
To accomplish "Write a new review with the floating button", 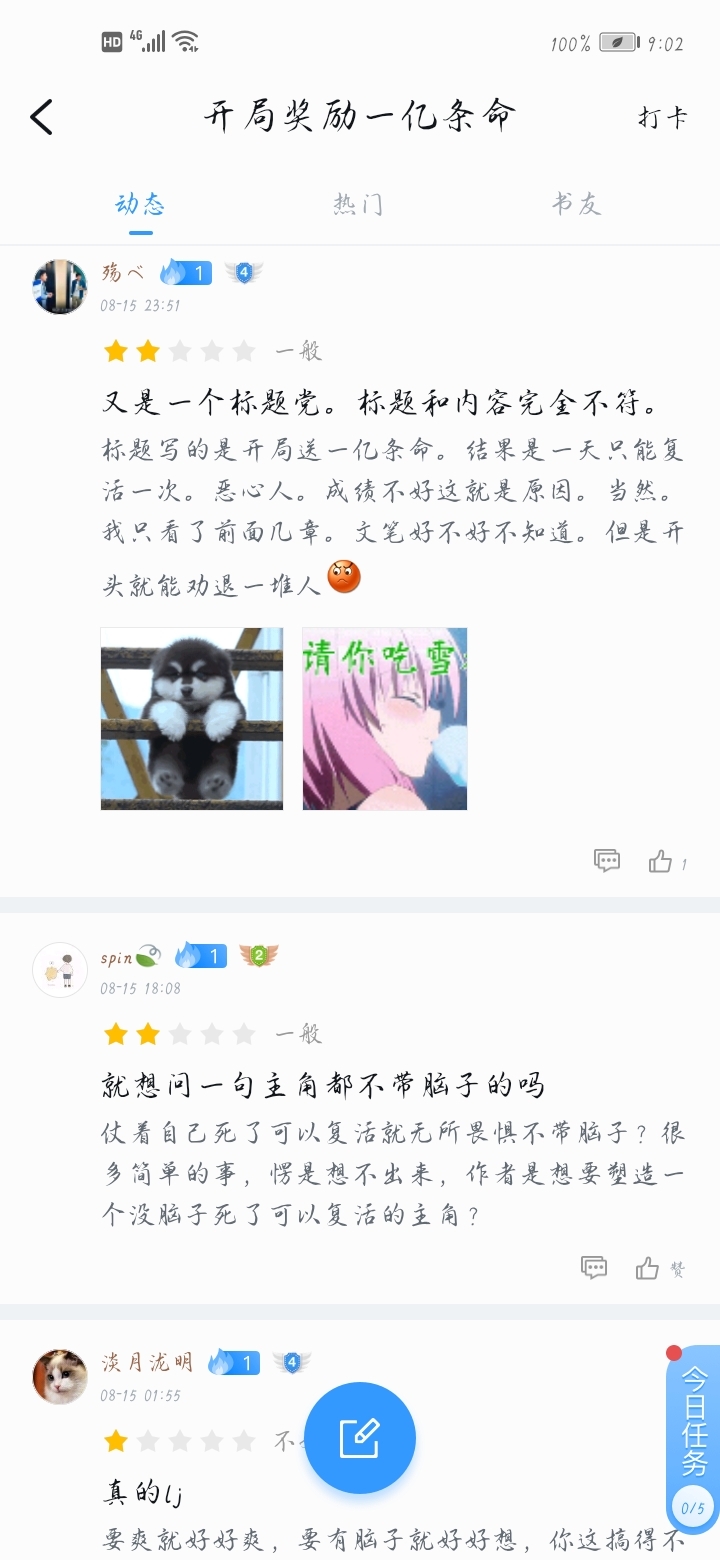I will [360, 1438].
